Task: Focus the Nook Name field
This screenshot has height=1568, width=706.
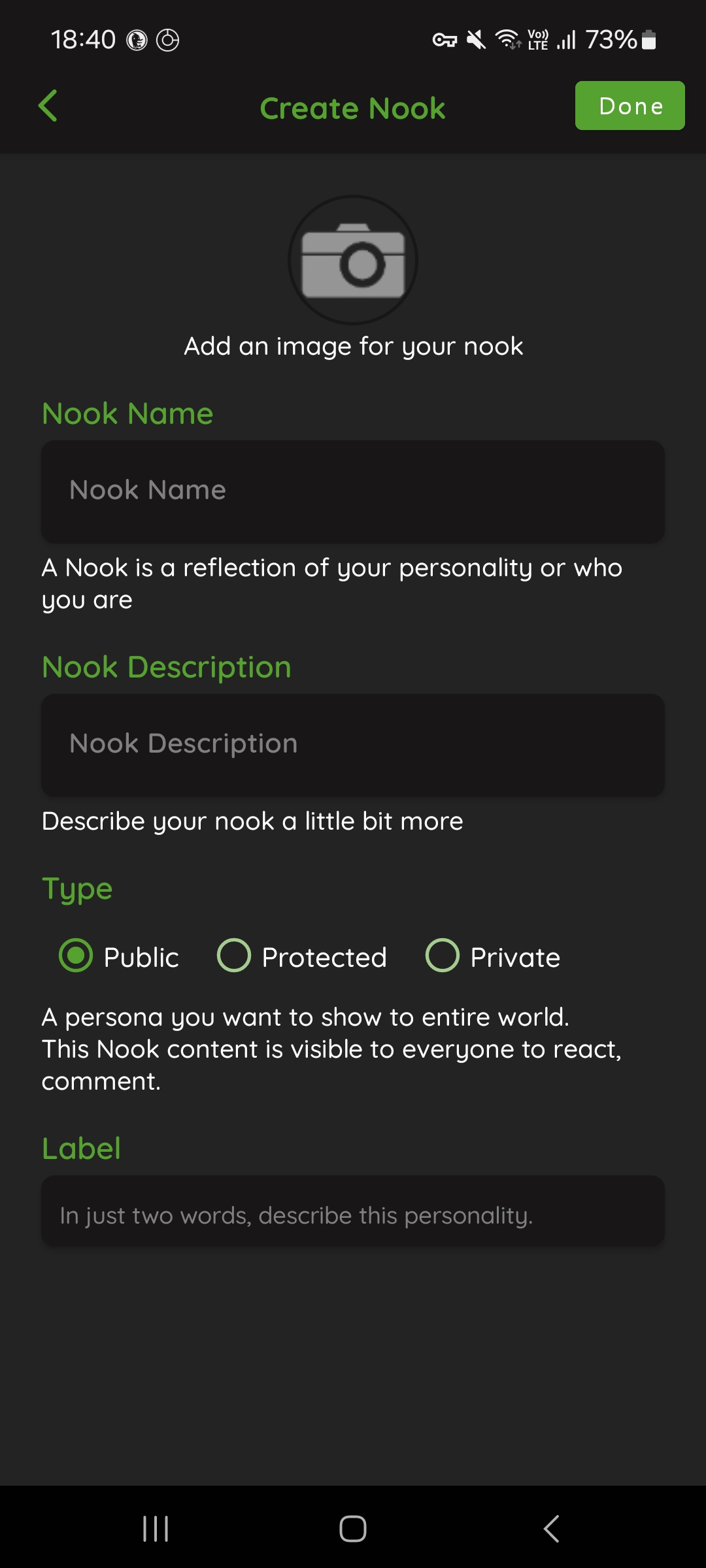Action: tap(353, 491)
